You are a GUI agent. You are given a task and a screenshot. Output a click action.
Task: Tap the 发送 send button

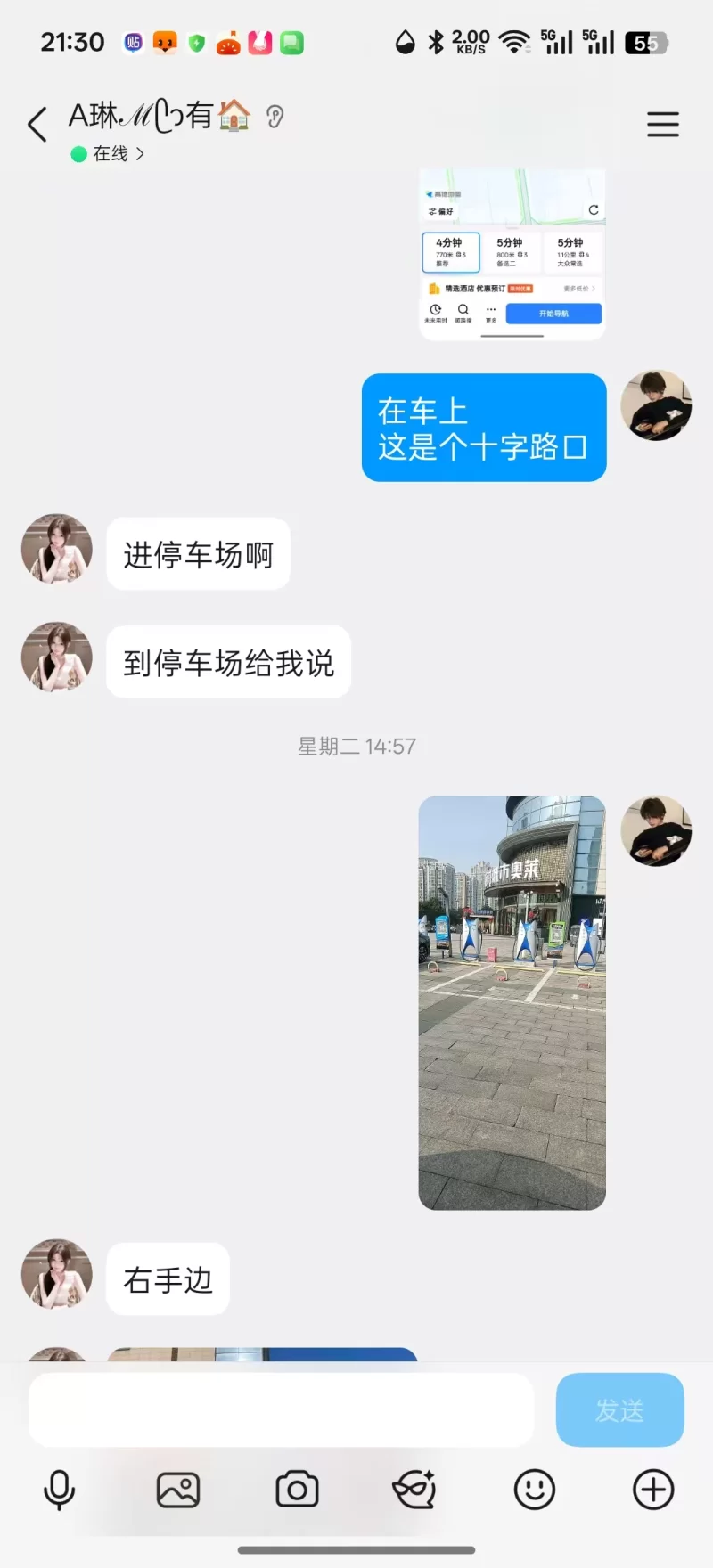(619, 1409)
